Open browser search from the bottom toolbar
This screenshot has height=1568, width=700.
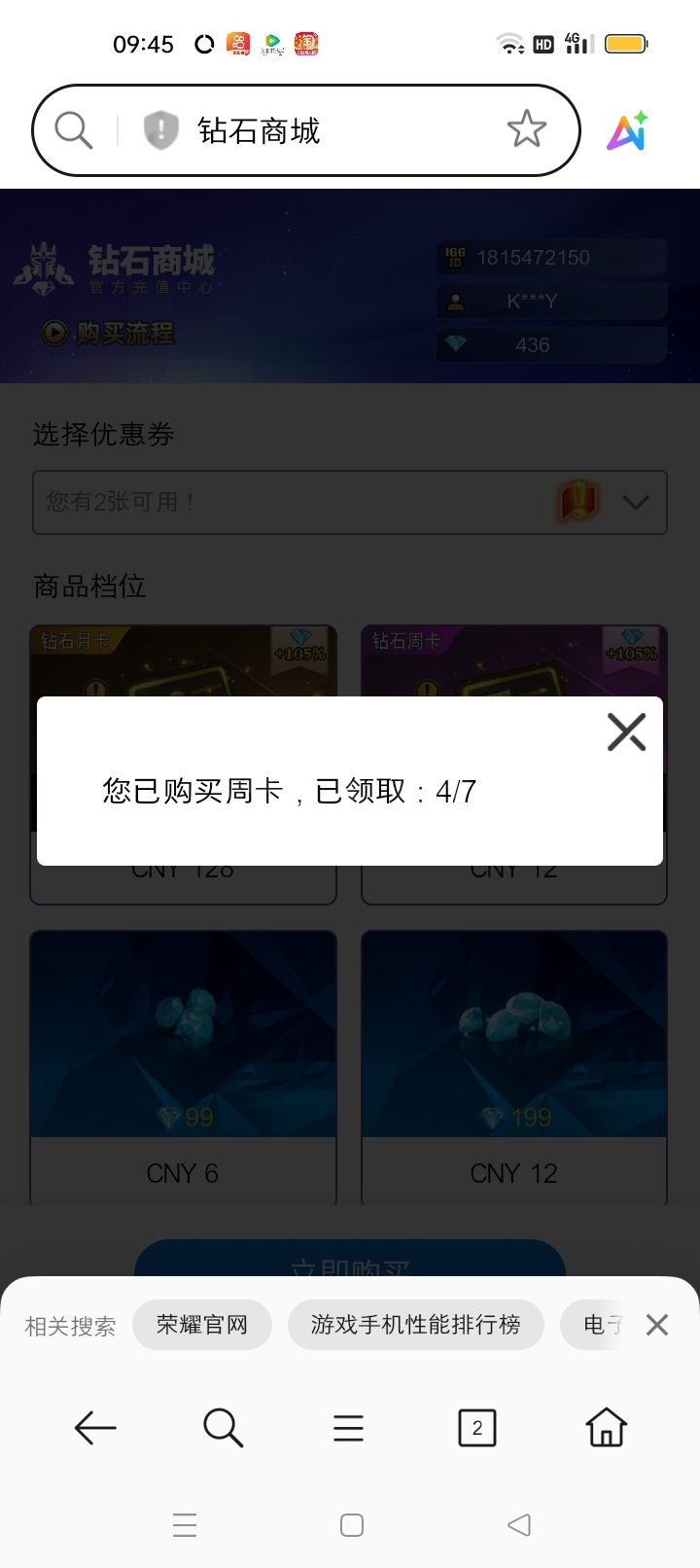point(223,1428)
